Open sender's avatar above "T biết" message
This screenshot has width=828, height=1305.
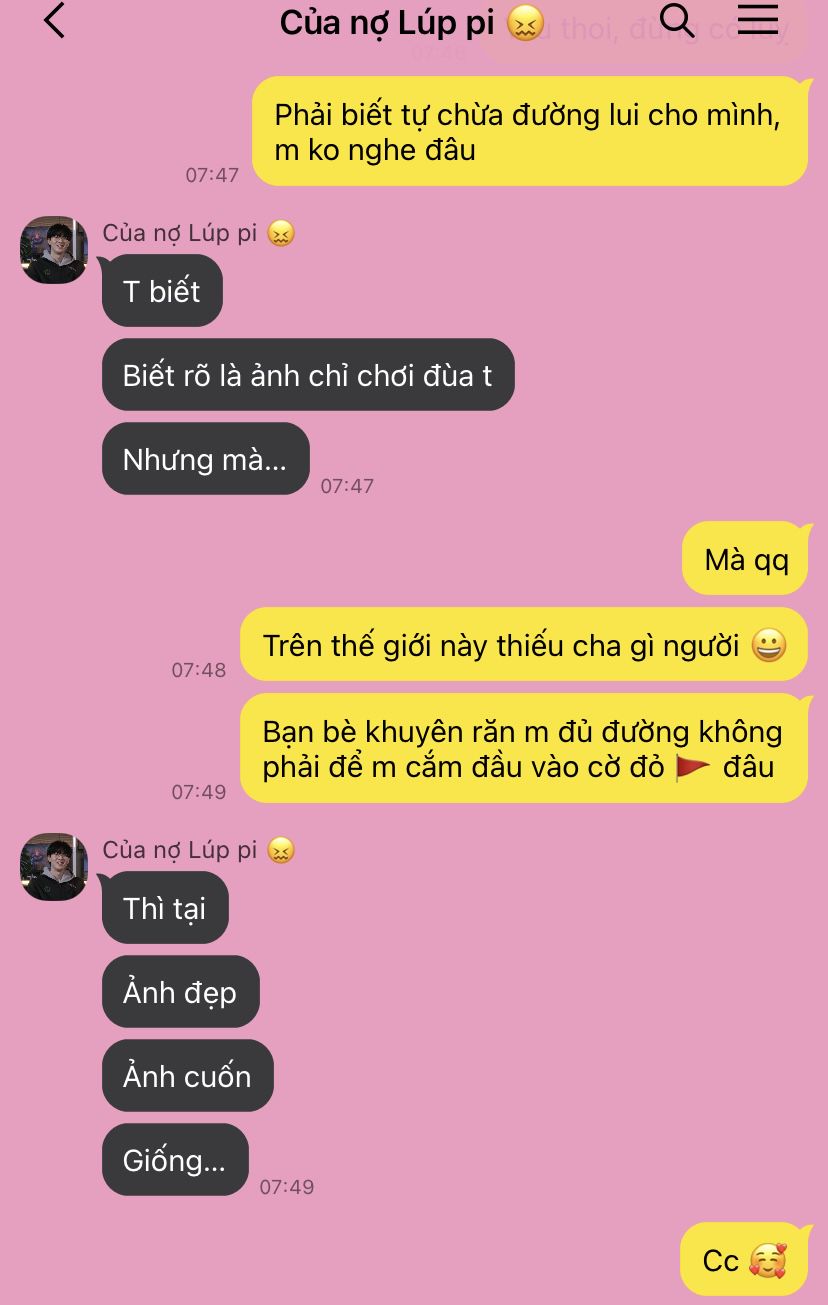pos(54,250)
